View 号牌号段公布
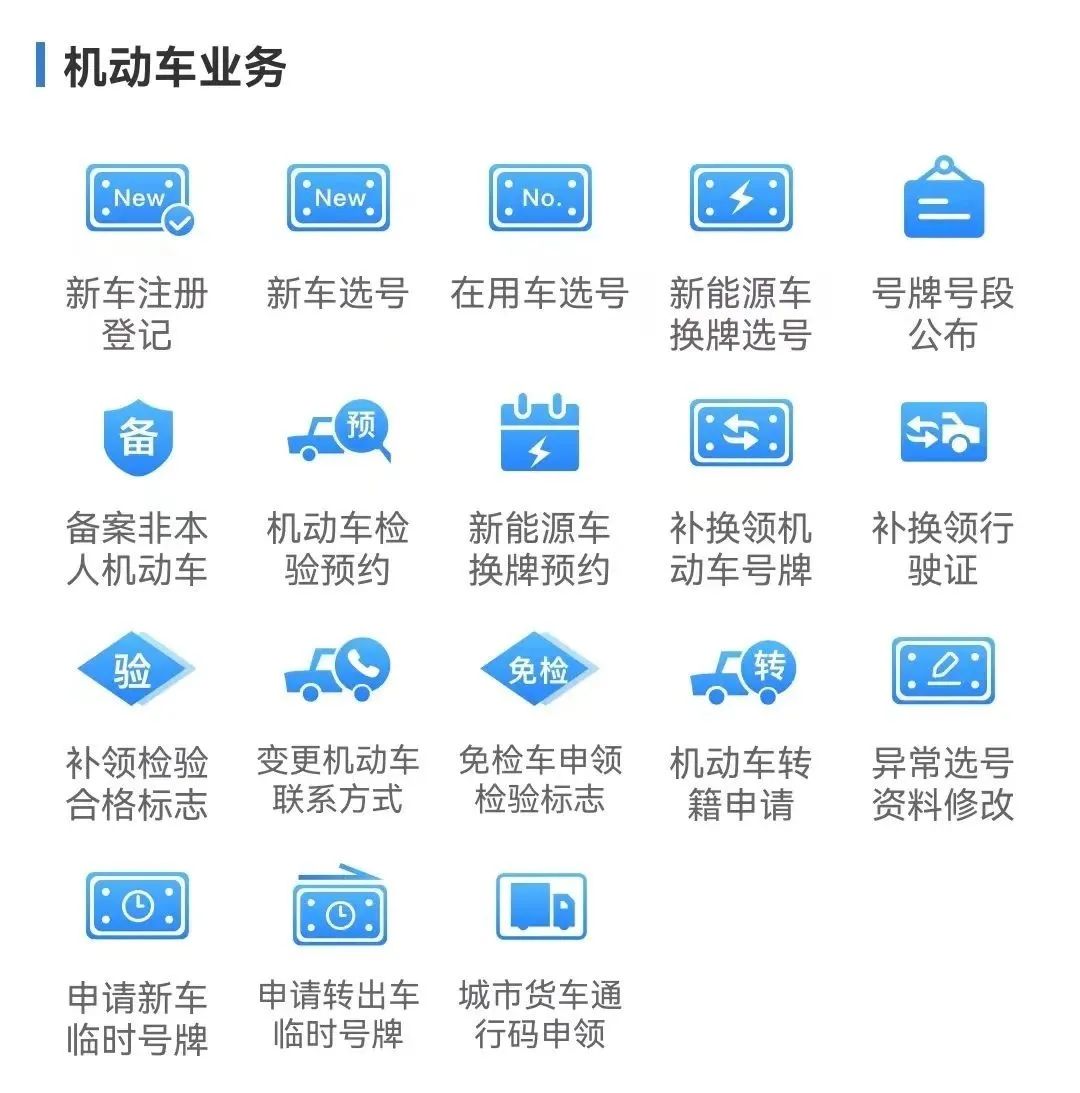The image size is (1080, 1093). click(943, 200)
